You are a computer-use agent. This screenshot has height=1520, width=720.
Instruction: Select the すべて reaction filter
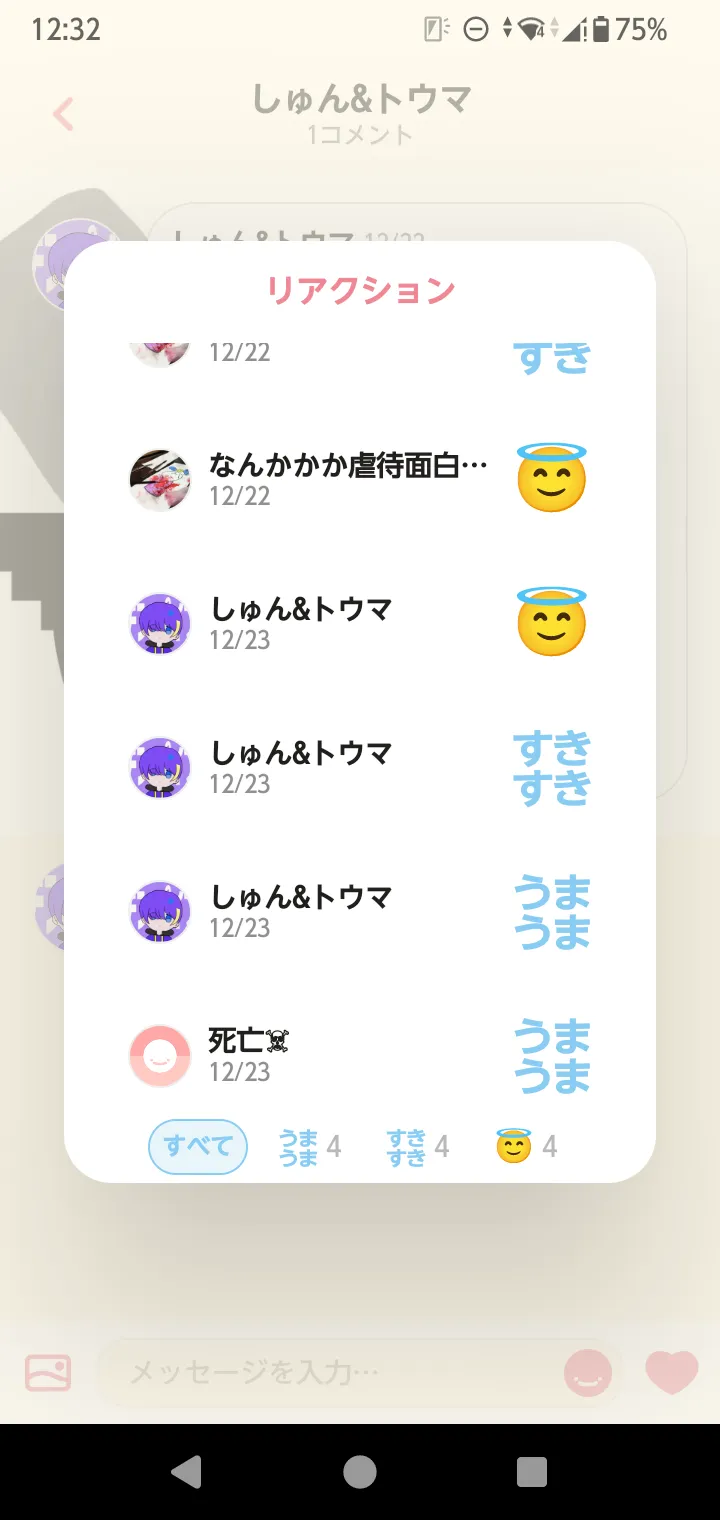point(198,1146)
